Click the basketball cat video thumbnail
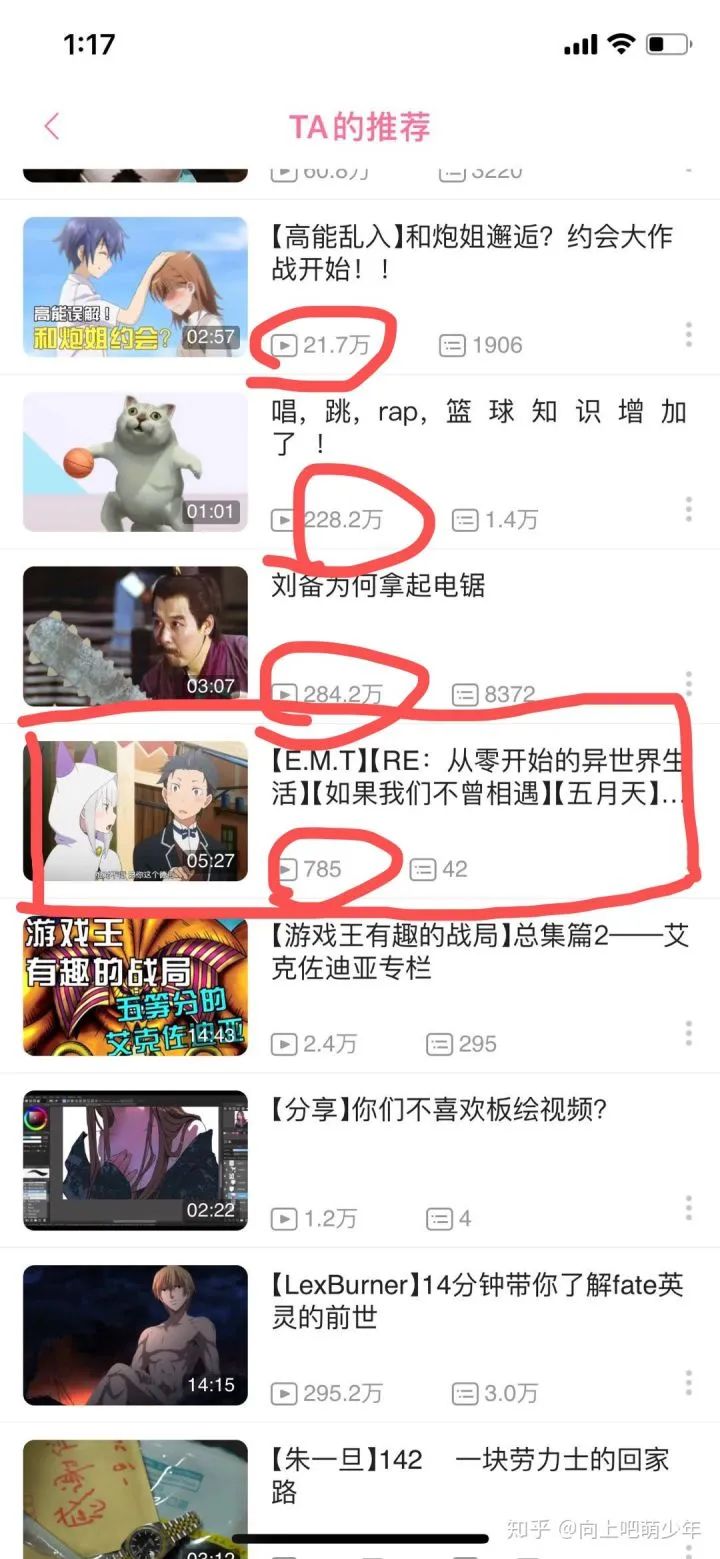The width and height of the screenshot is (720, 1559). click(x=135, y=462)
